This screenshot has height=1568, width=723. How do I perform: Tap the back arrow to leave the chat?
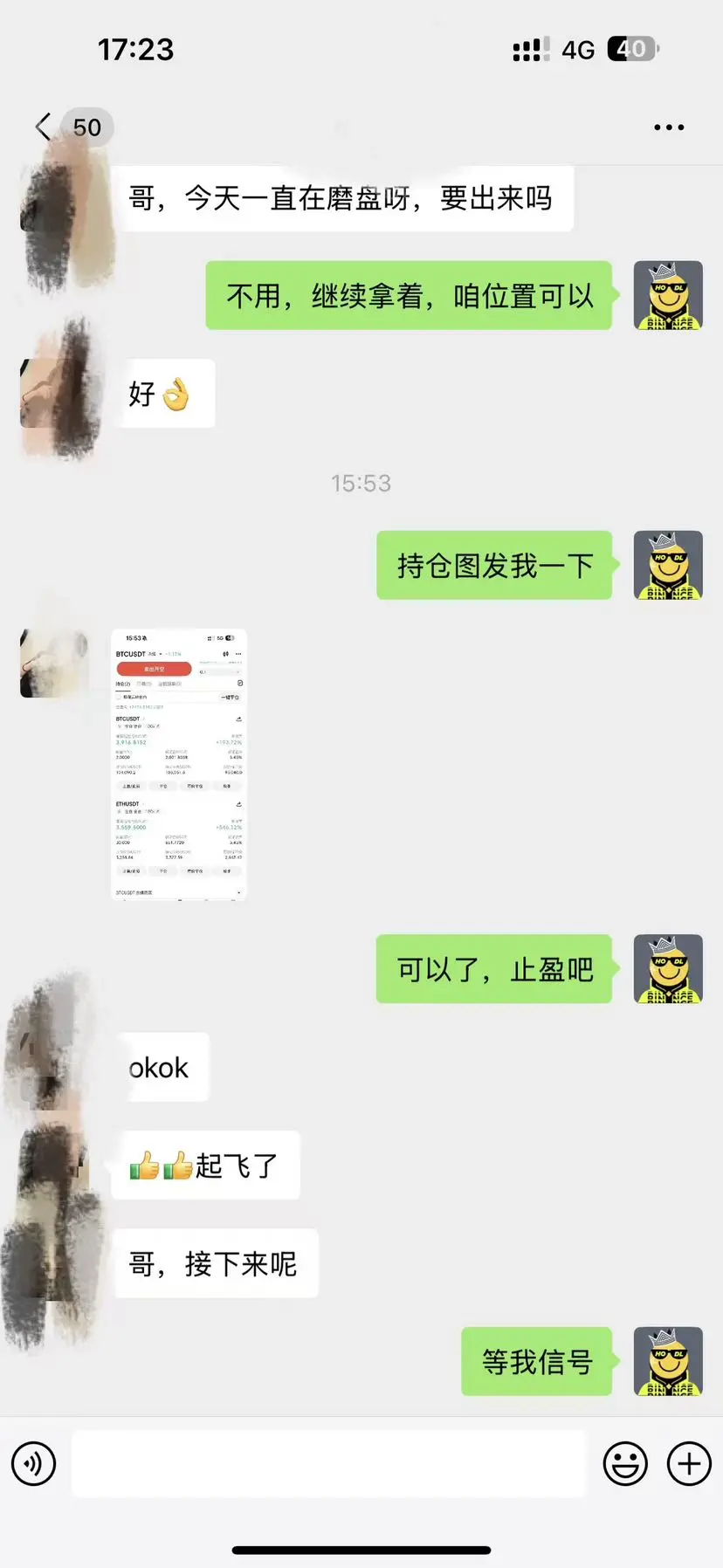coord(42,127)
